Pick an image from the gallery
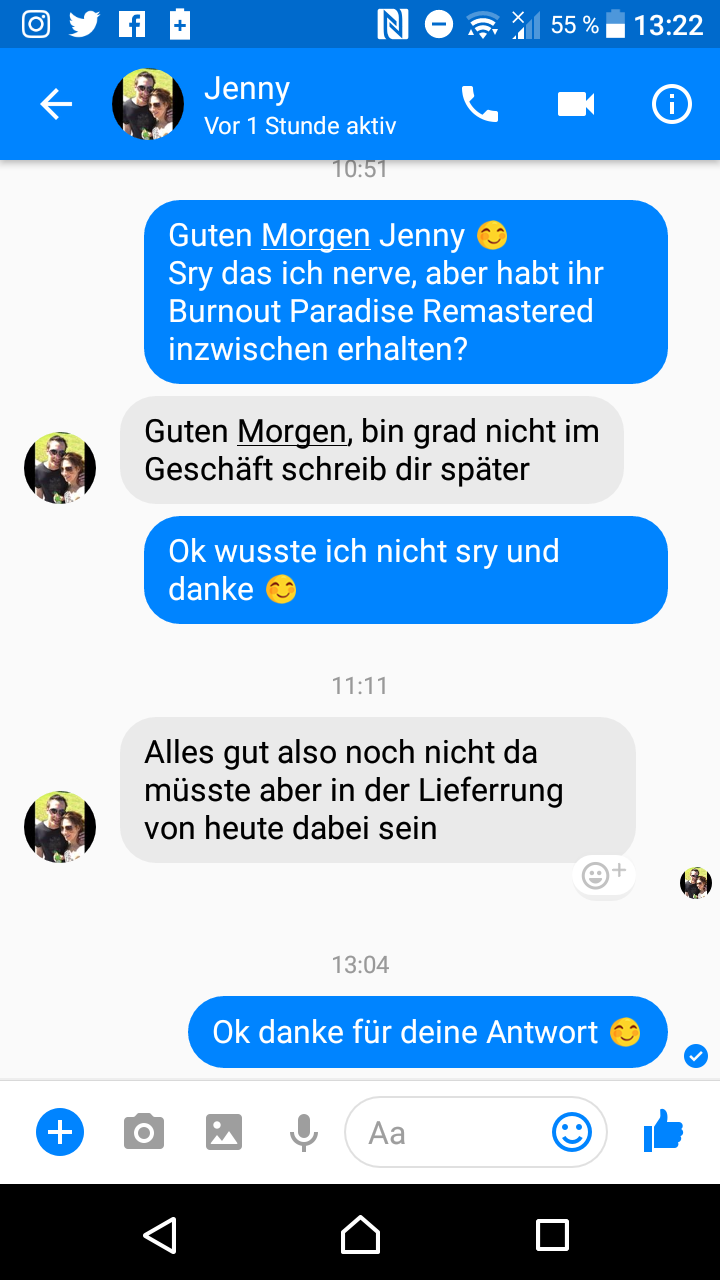 point(224,1132)
